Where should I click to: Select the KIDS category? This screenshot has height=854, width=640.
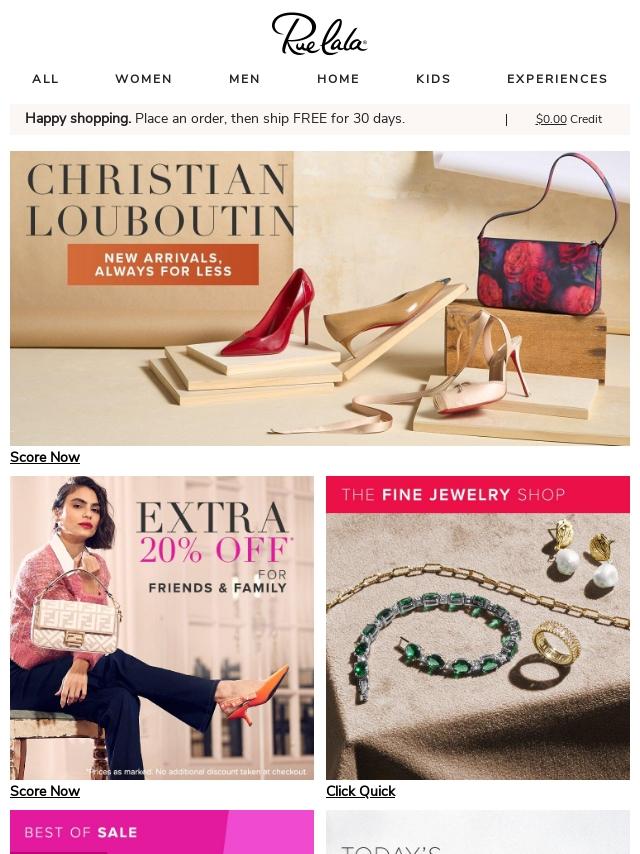(x=433, y=79)
